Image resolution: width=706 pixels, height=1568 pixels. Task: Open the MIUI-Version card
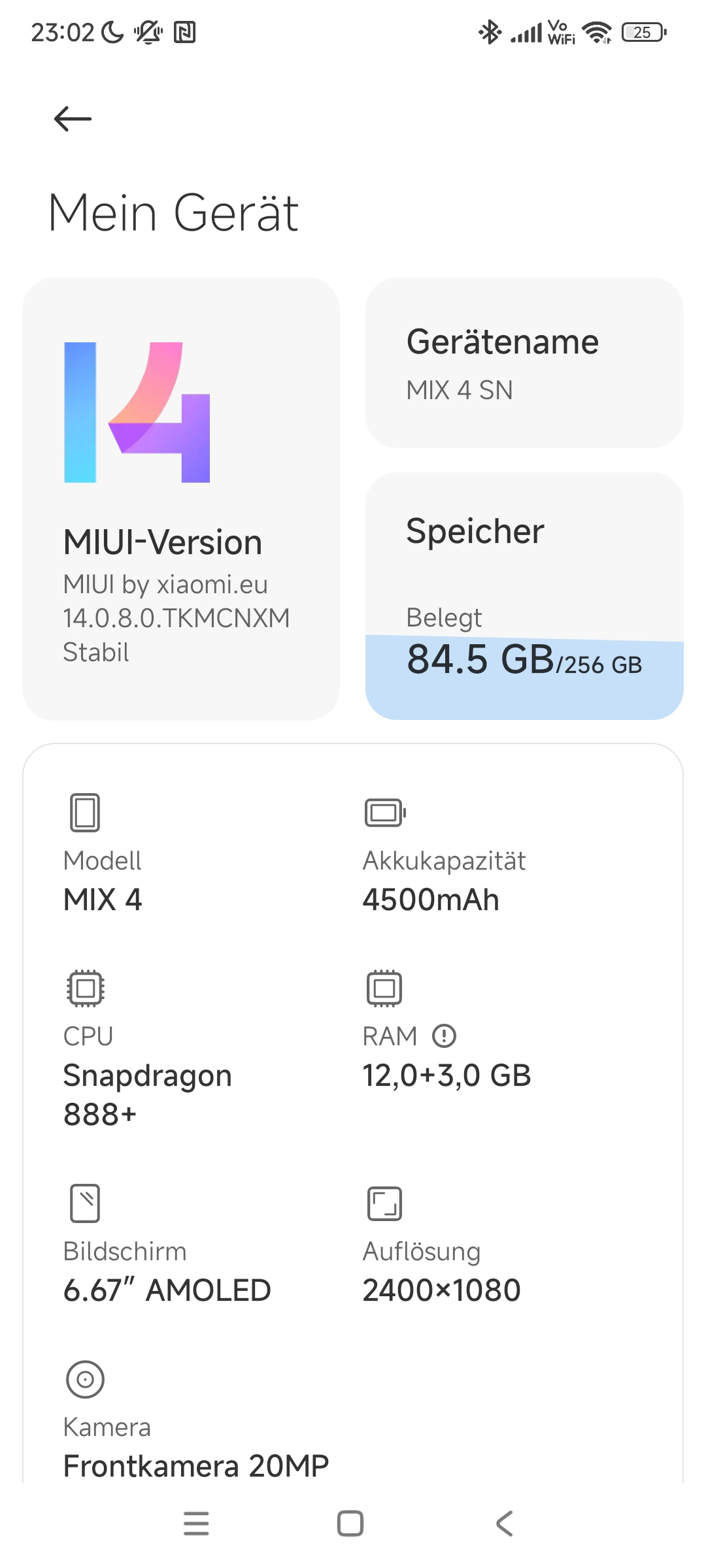(181, 499)
